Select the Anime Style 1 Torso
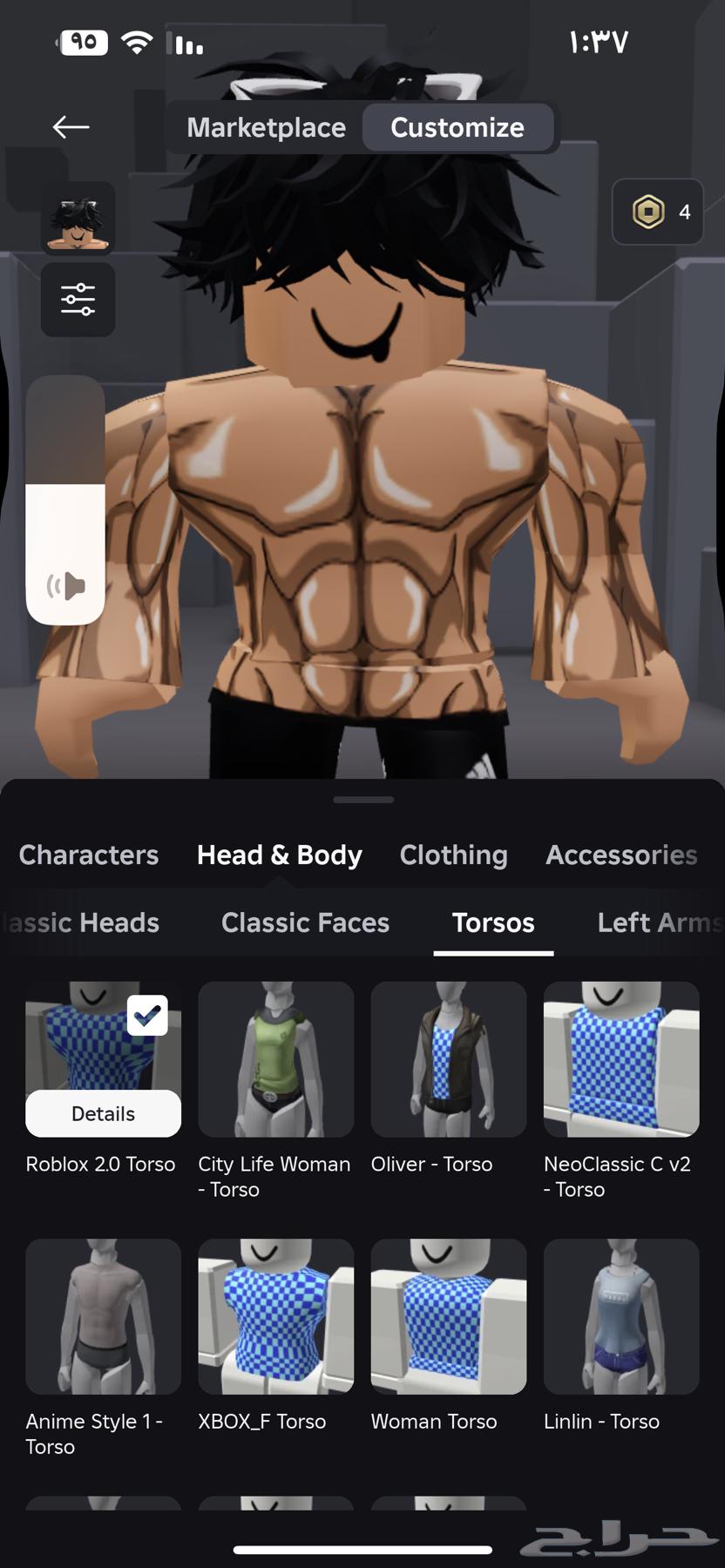 click(x=103, y=1315)
